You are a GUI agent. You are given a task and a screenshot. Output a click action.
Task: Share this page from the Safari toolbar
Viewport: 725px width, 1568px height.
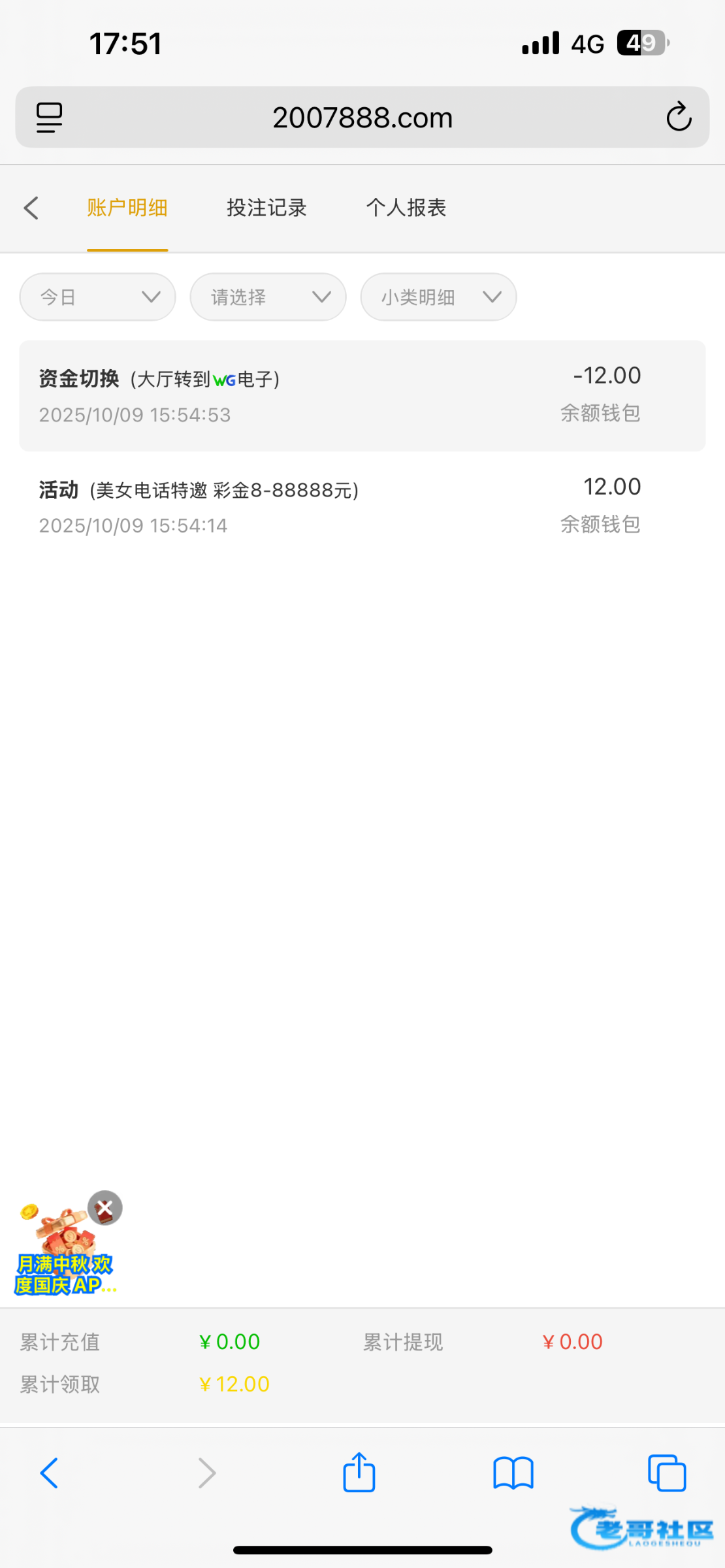pyautogui.click(x=359, y=1473)
